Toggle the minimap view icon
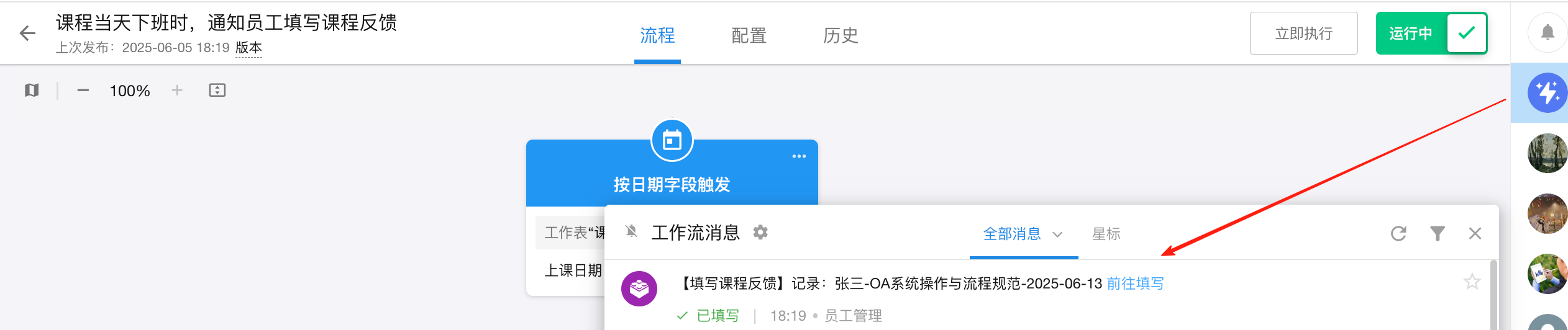Screen dimensions: 1568x330 coord(32,91)
